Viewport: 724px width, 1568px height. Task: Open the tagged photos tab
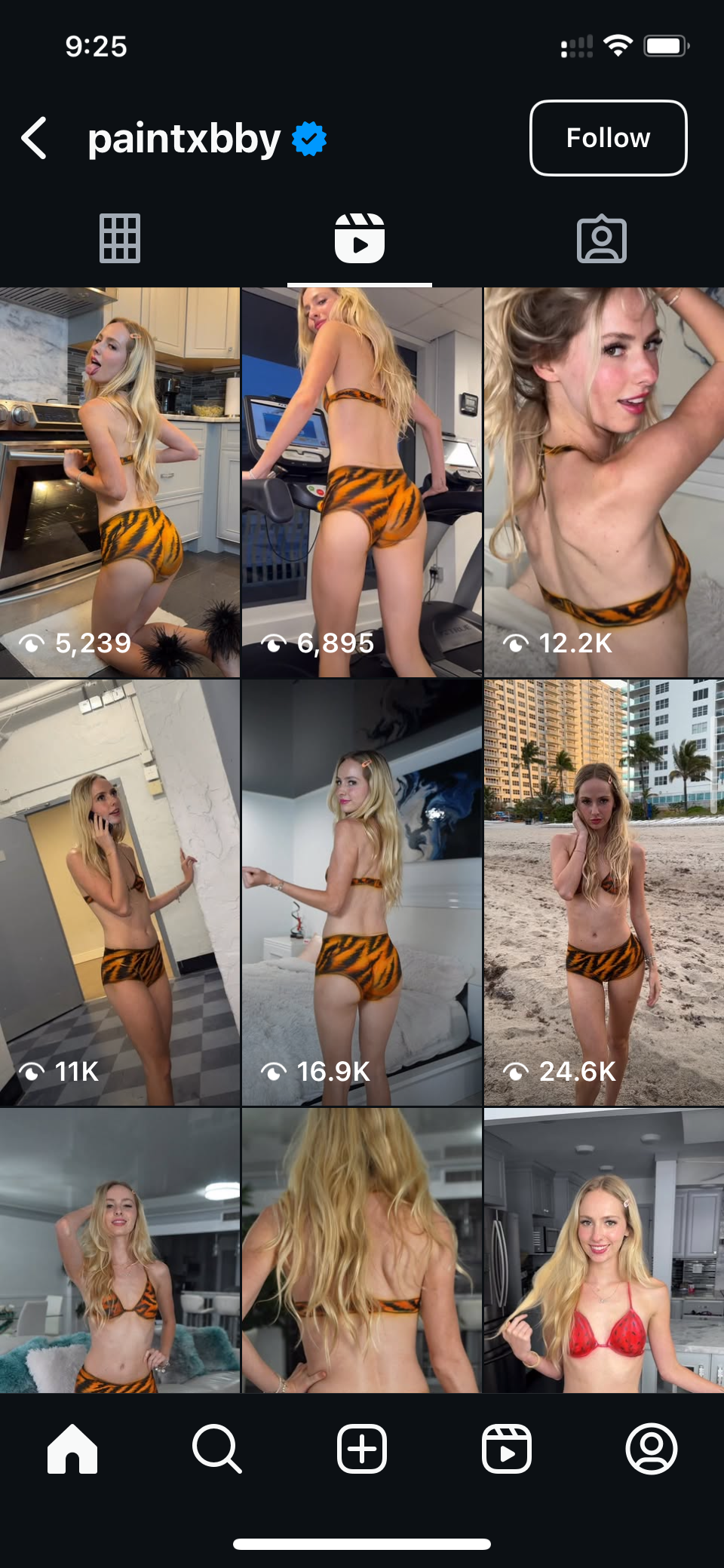tap(601, 239)
